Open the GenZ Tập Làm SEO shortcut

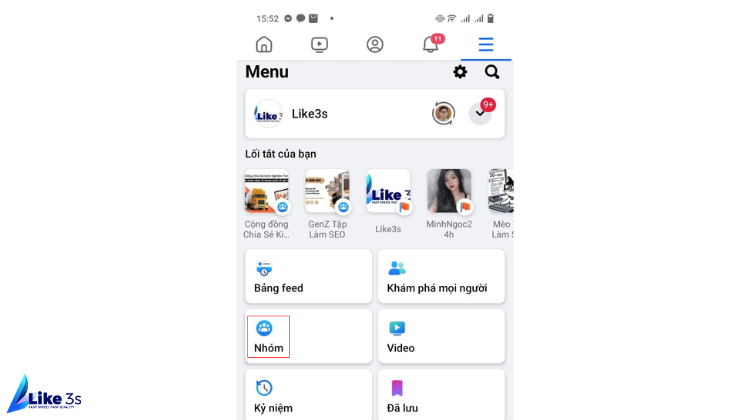tap(327, 201)
